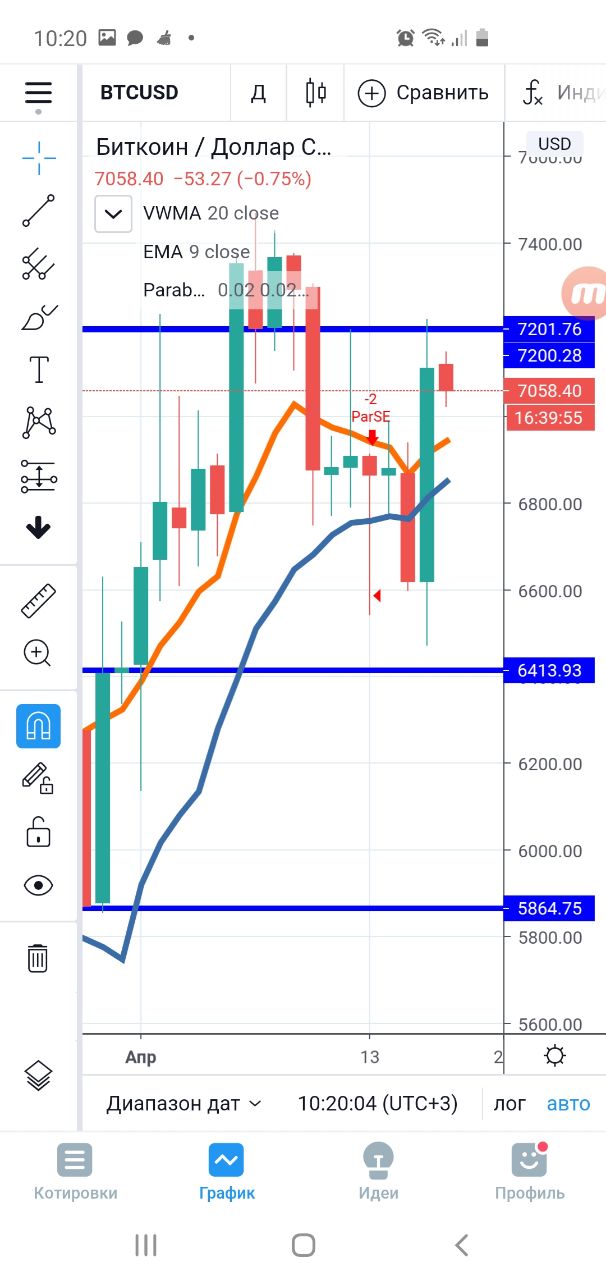Open the Диапазон дат dropdown

[x=184, y=1104]
